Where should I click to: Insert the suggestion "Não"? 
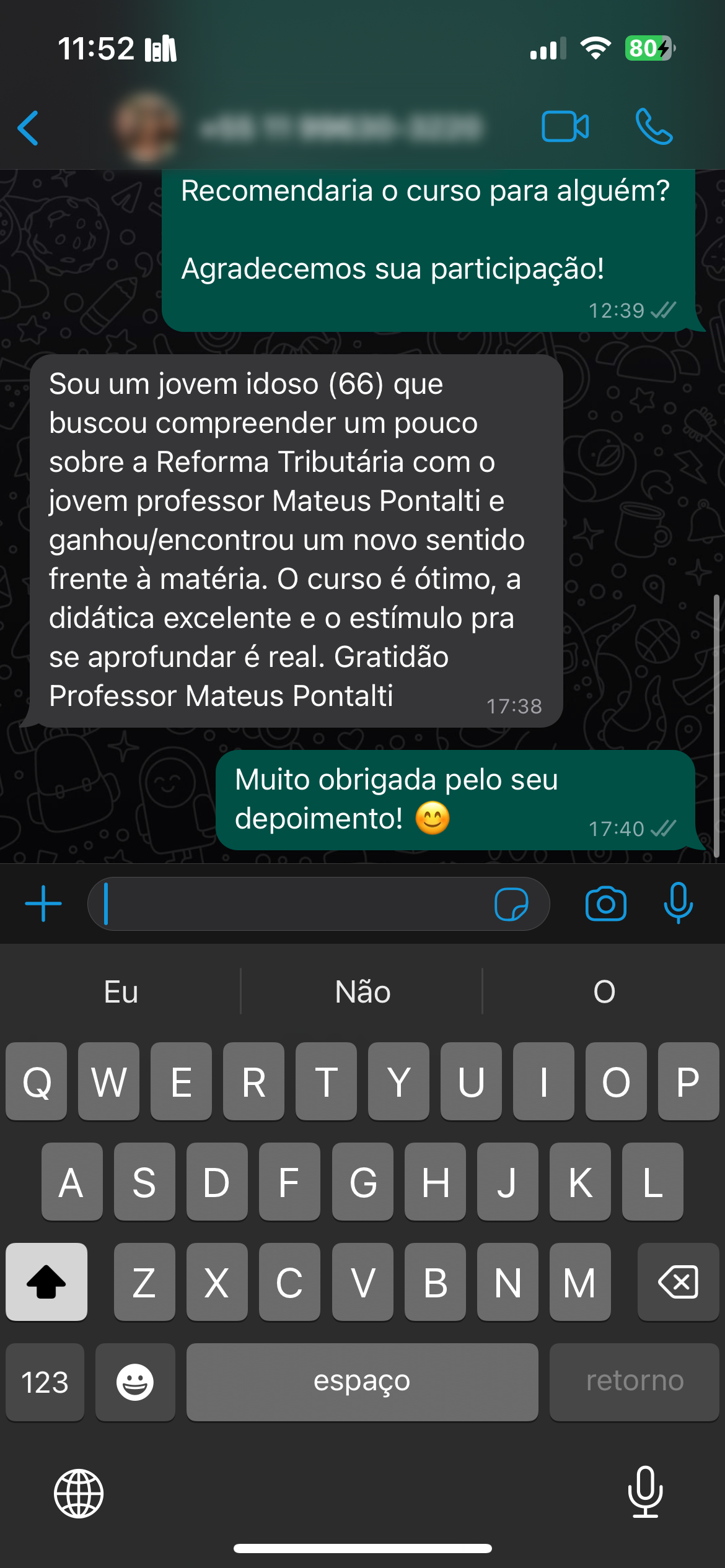(362, 991)
